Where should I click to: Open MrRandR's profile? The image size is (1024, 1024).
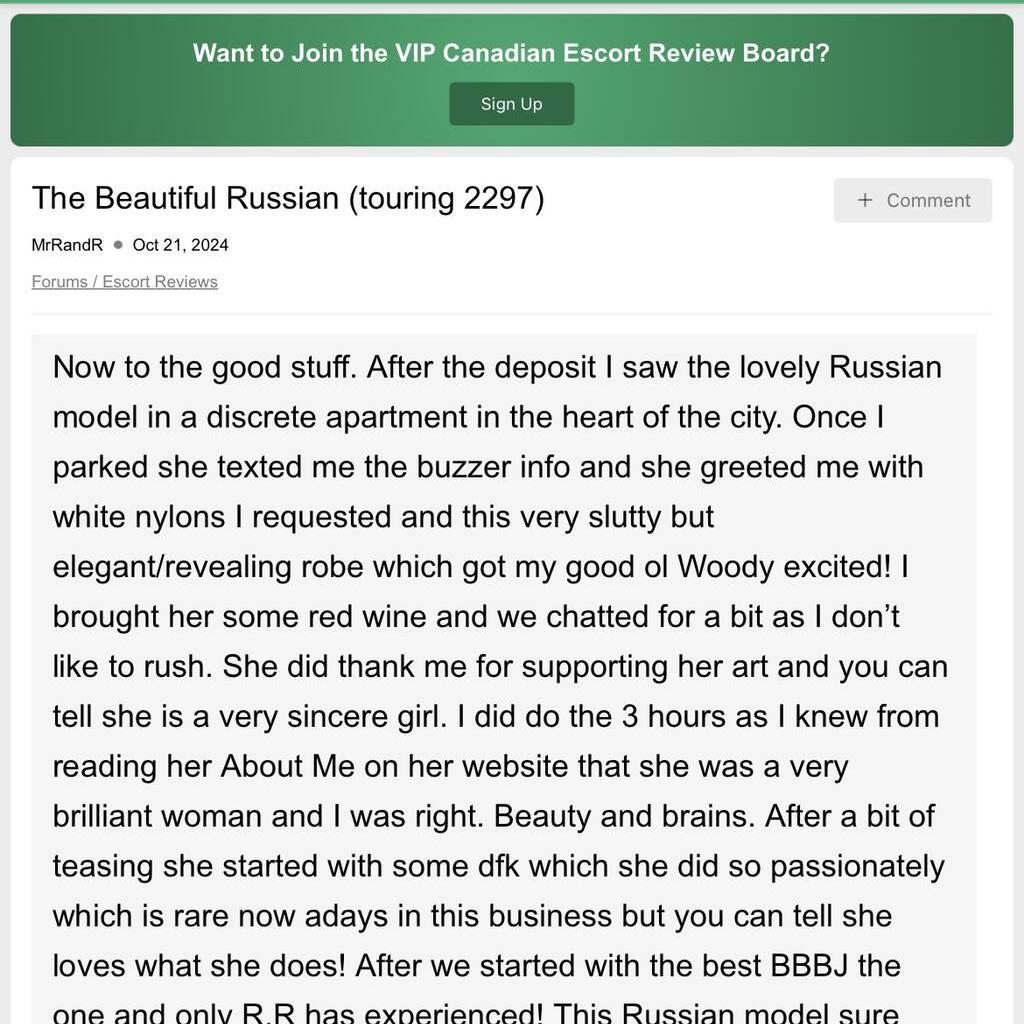[x=67, y=245]
